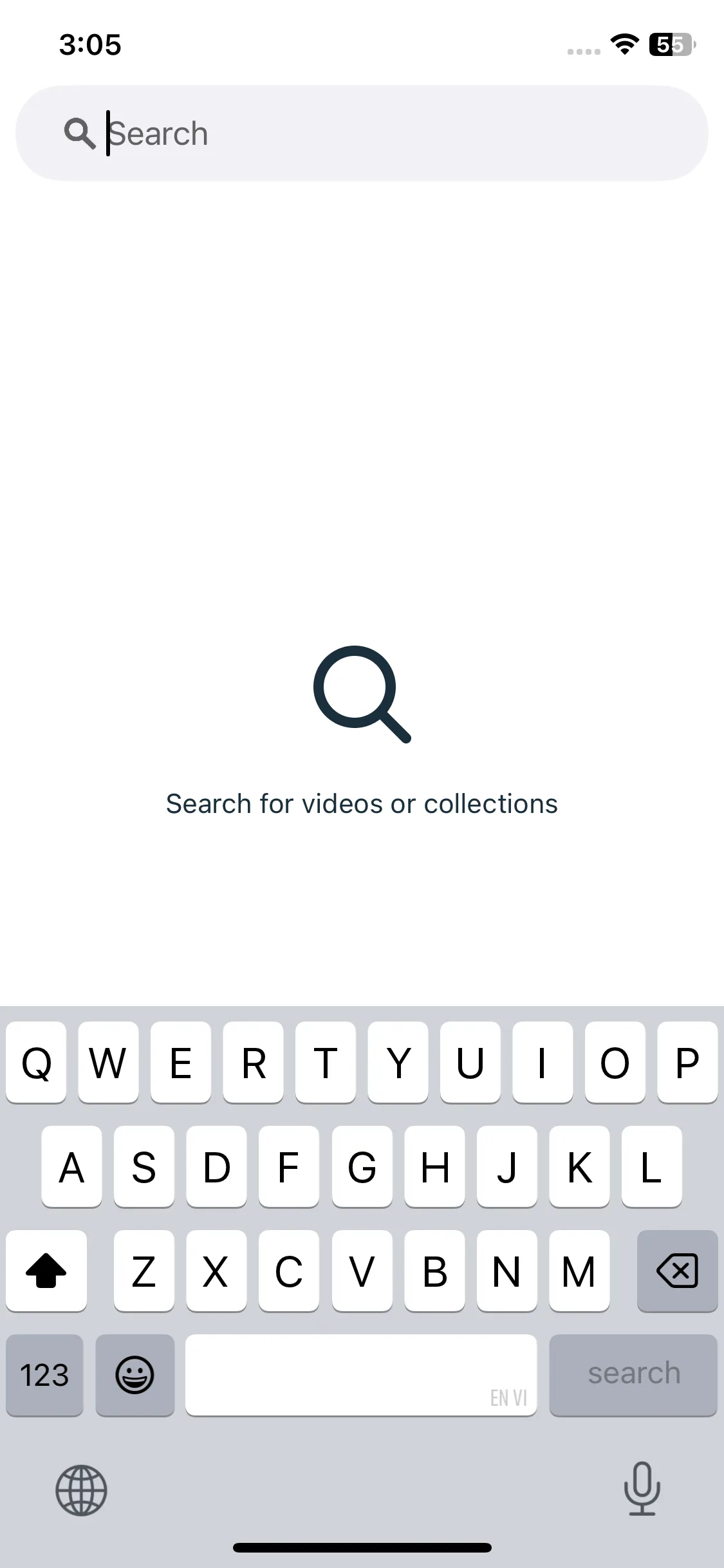
Task: Open the emoji keyboard
Action: click(135, 1374)
